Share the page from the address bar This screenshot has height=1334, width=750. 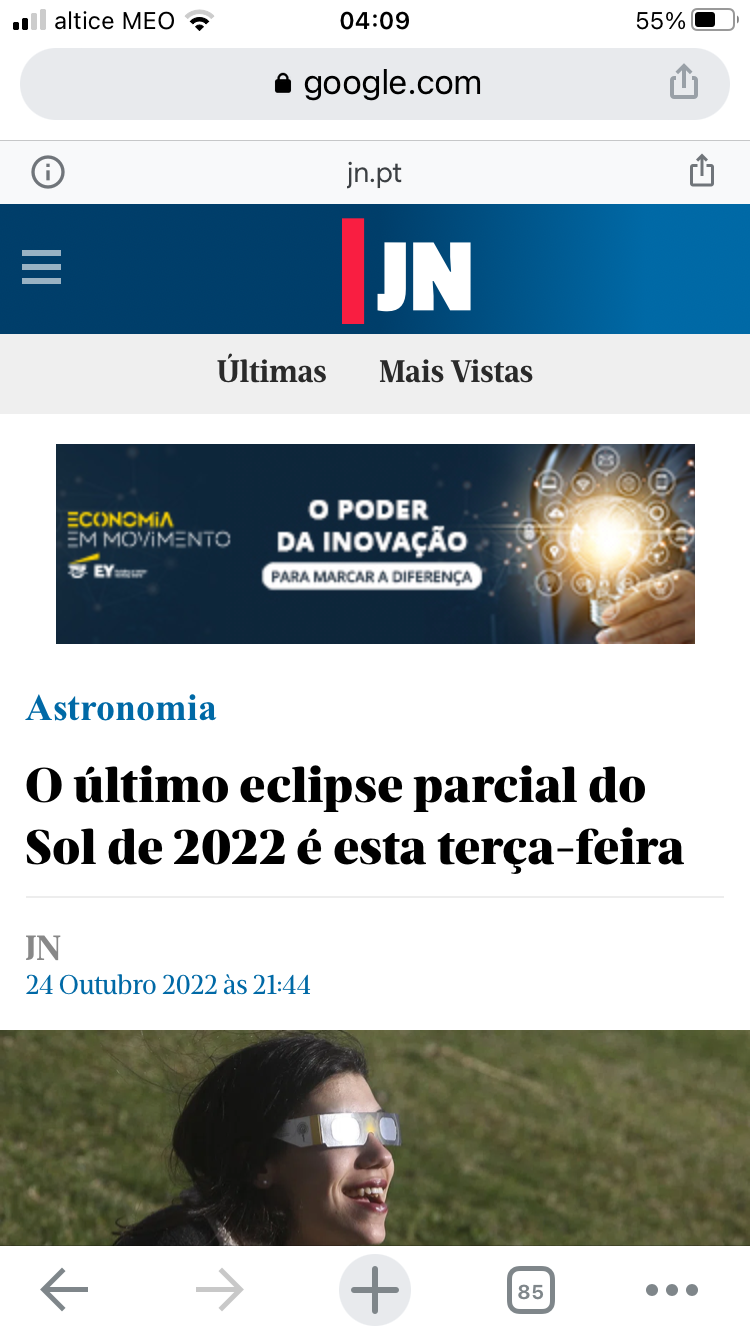pos(683,83)
